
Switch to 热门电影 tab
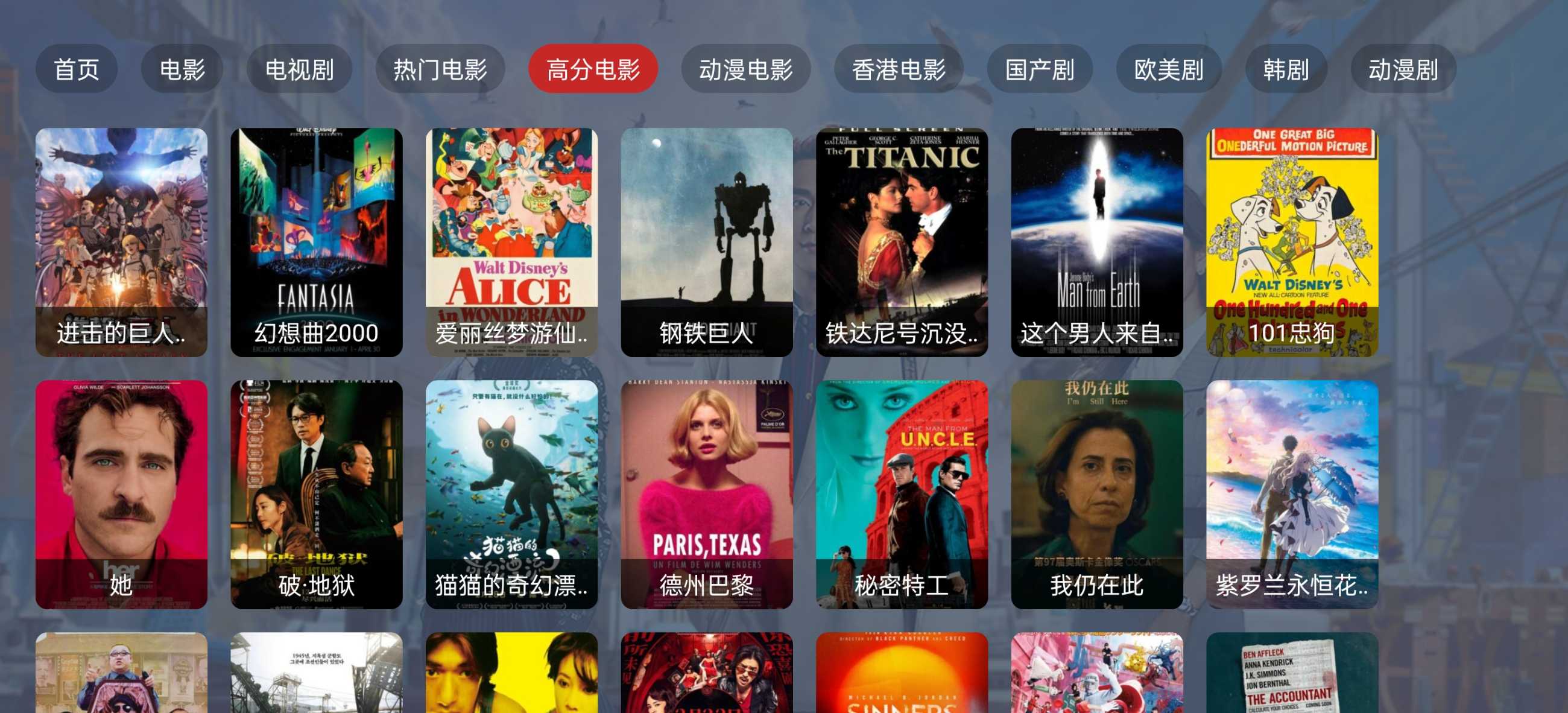[x=440, y=69]
